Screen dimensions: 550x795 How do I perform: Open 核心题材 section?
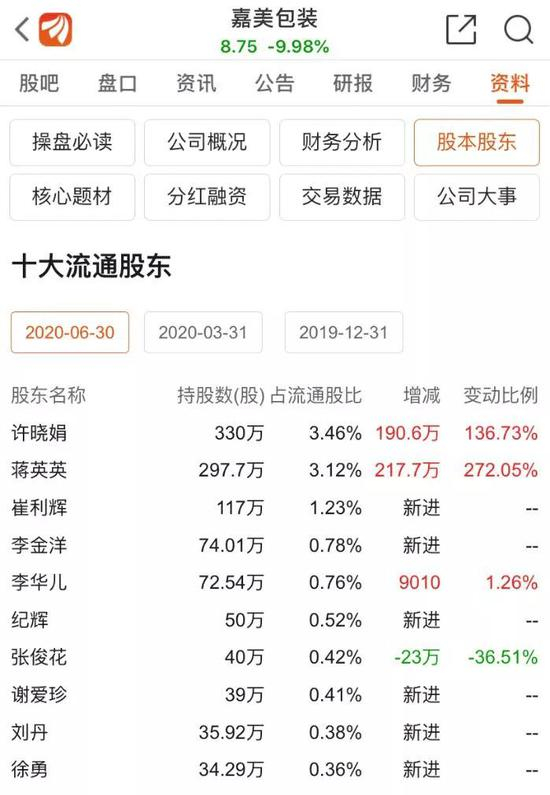coord(72,197)
